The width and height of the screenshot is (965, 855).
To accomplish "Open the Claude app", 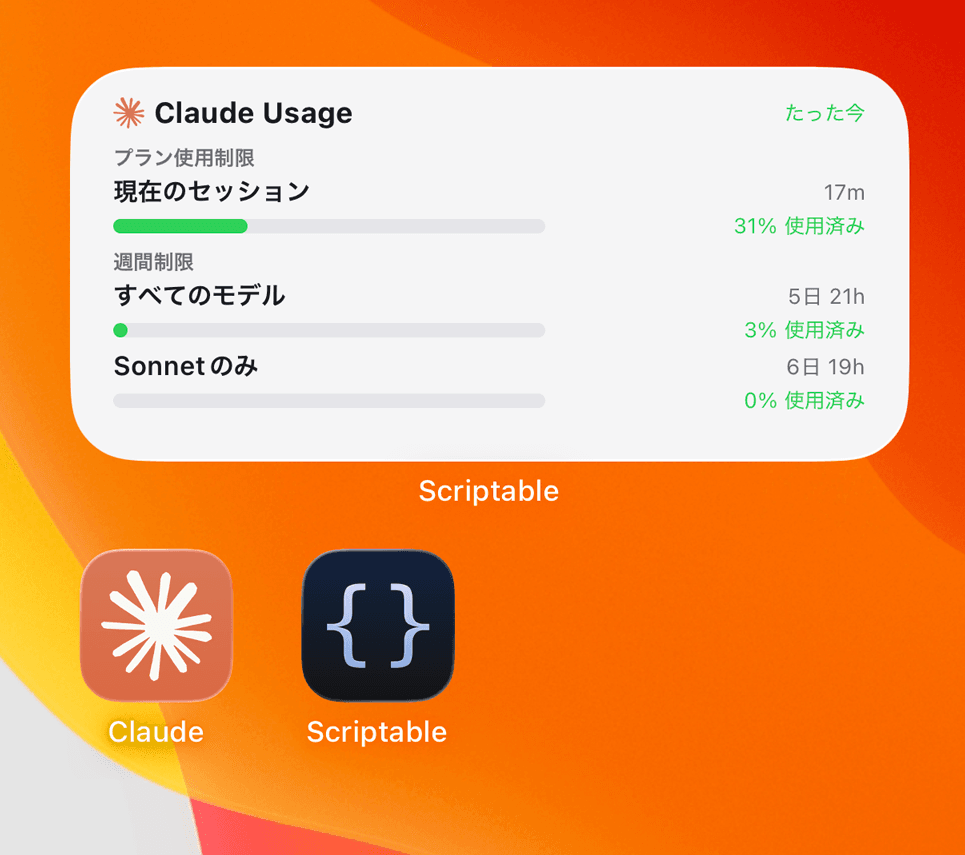I will coord(156,626).
